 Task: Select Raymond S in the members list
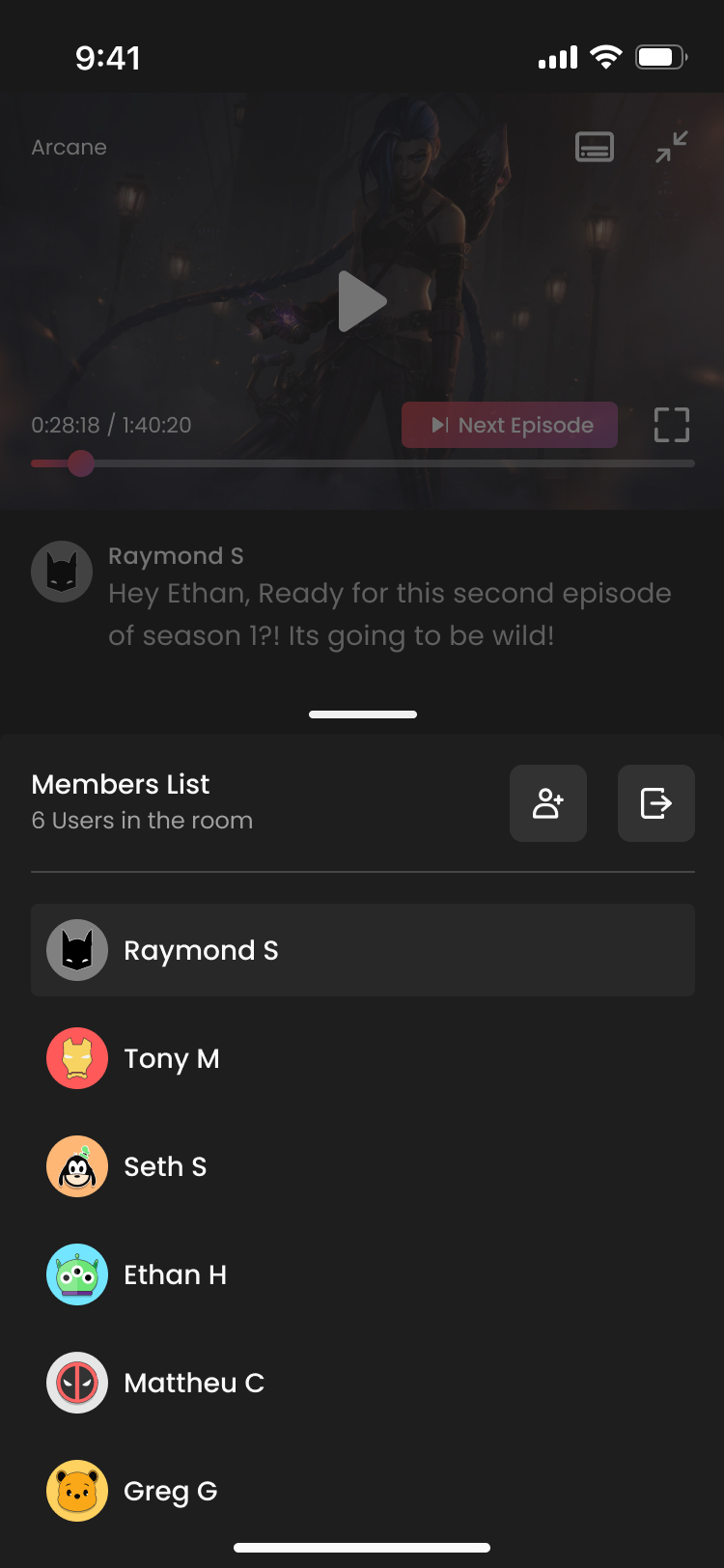click(x=363, y=950)
